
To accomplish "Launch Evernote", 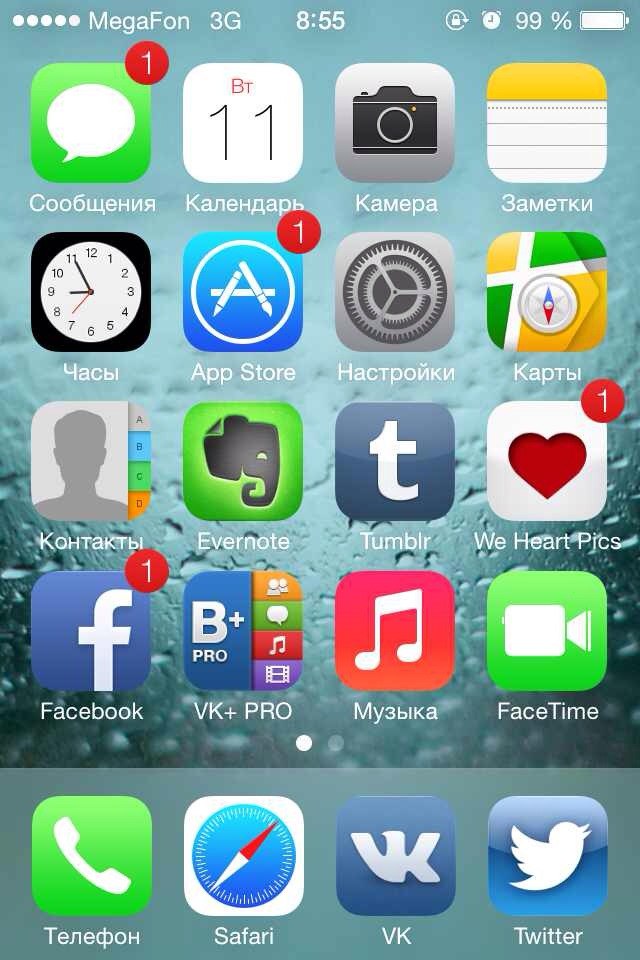I will (x=243, y=461).
